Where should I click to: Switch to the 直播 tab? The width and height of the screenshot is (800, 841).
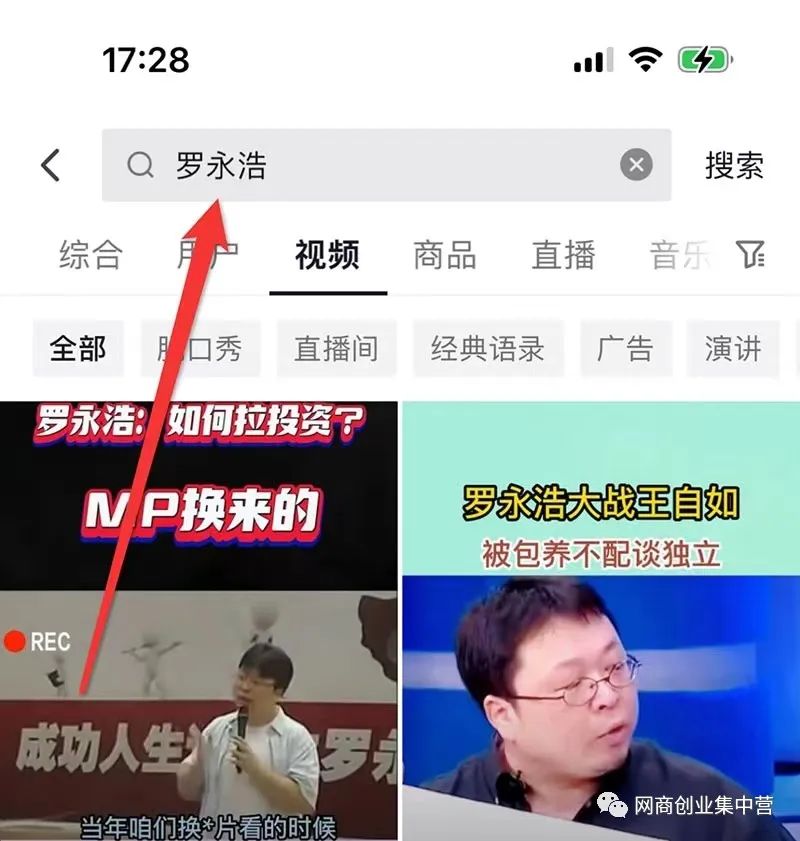click(x=563, y=255)
